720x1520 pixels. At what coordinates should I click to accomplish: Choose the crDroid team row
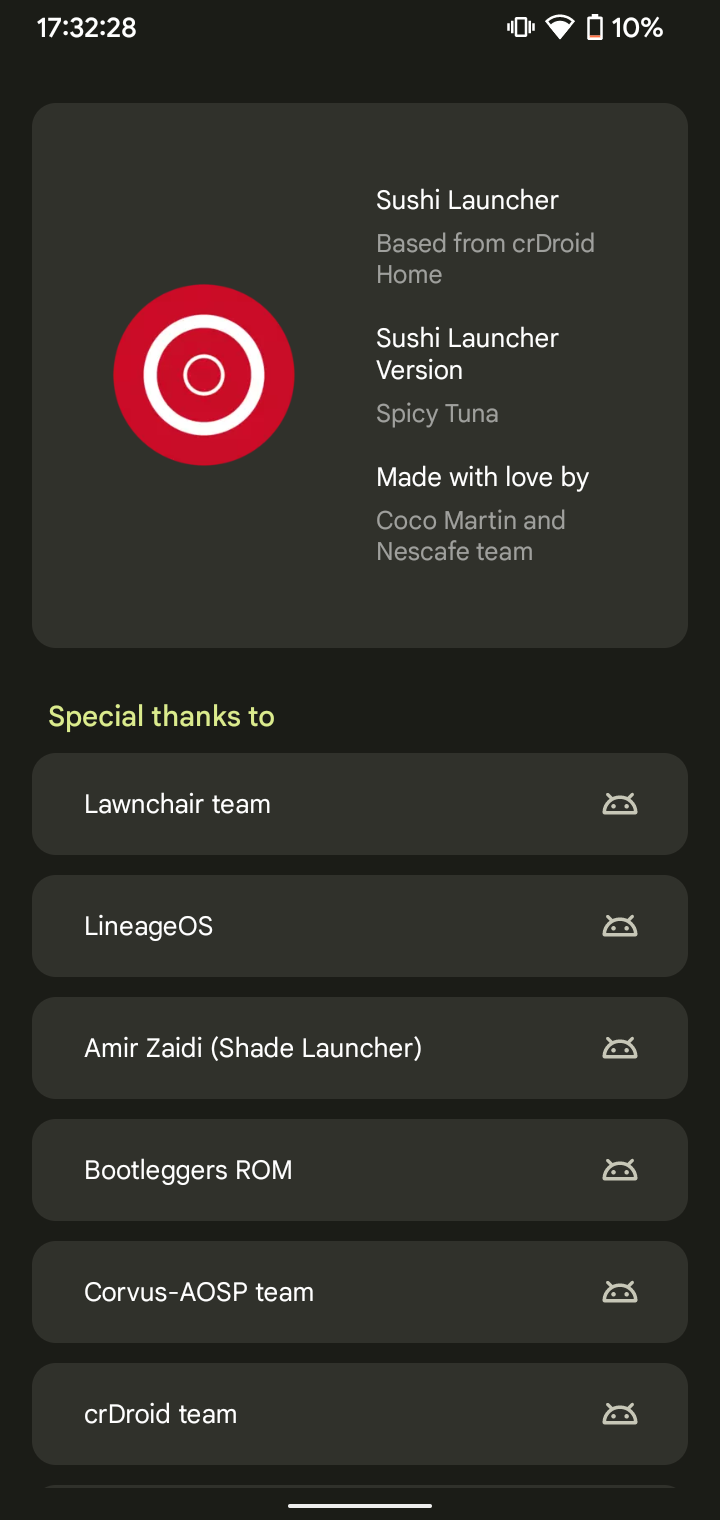[360, 1414]
